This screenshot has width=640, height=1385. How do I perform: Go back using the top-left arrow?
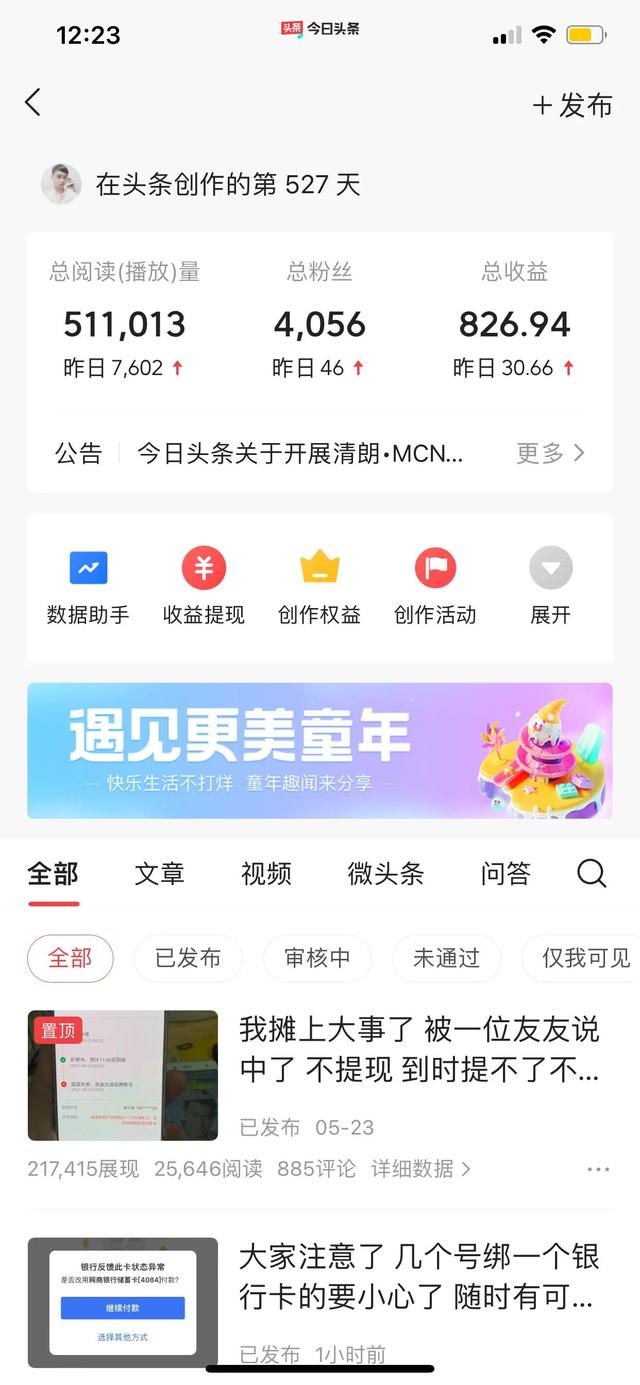click(x=33, y=102)
